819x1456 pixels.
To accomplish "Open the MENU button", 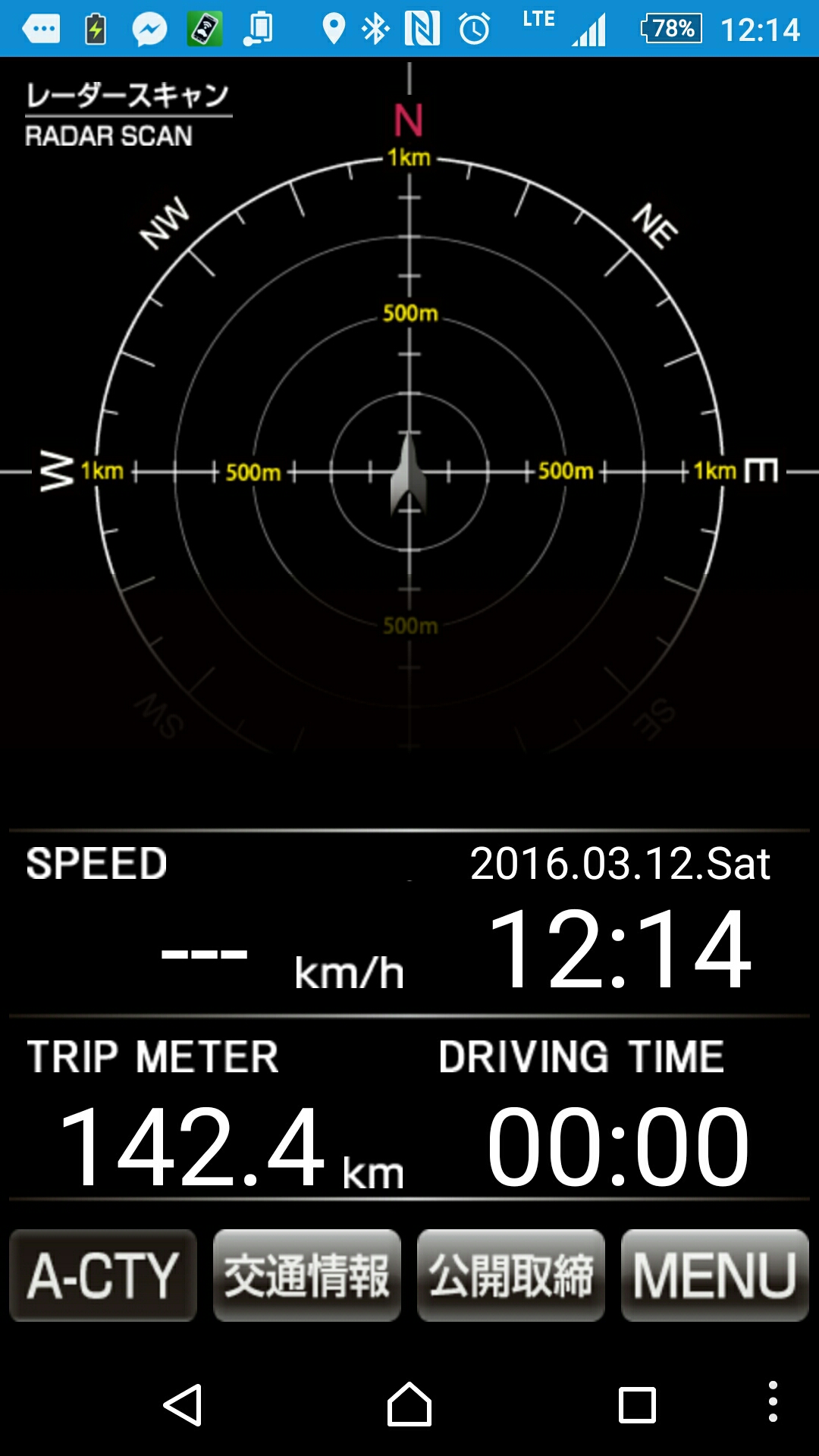I will point(715,1276).
